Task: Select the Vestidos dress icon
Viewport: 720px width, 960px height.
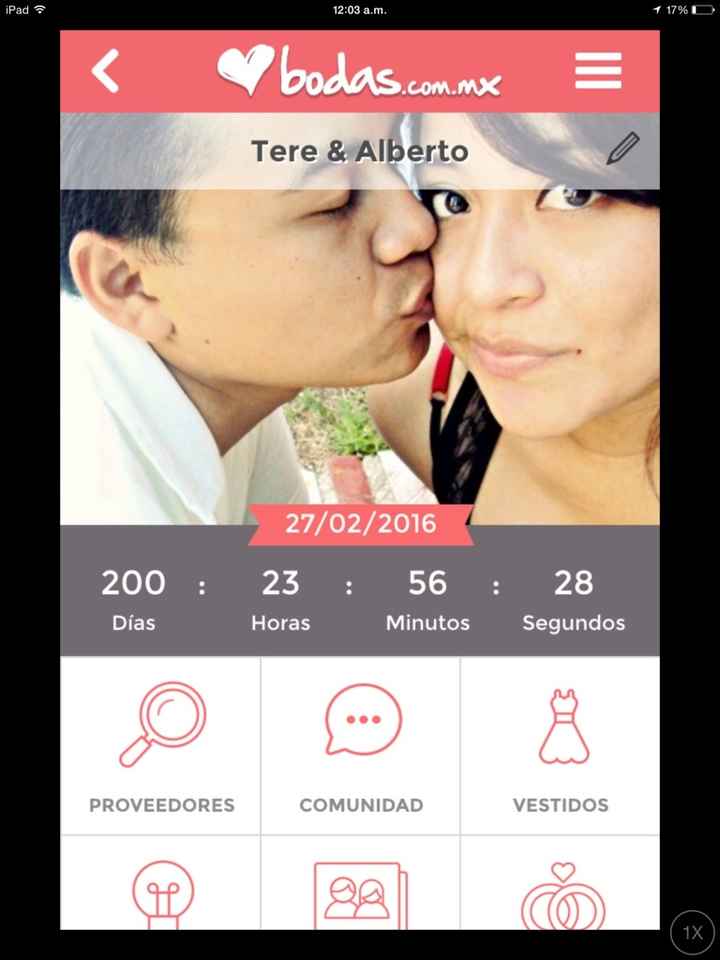Action: pyautogui.click(x=560, y=718)
